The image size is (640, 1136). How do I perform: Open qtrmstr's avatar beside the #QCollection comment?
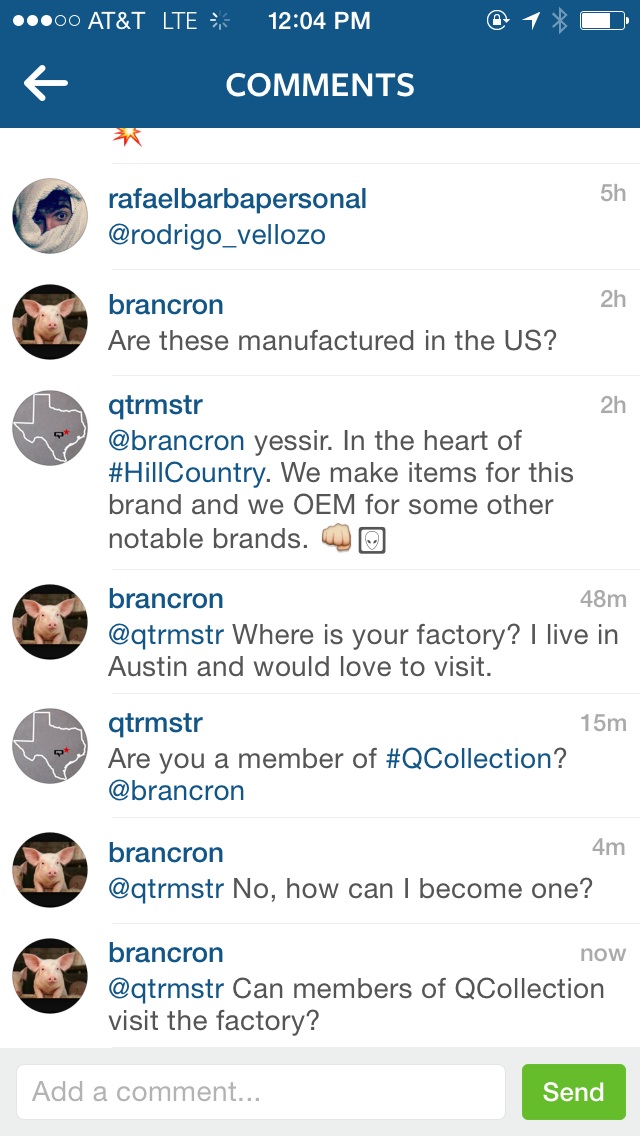pos(50,747)
